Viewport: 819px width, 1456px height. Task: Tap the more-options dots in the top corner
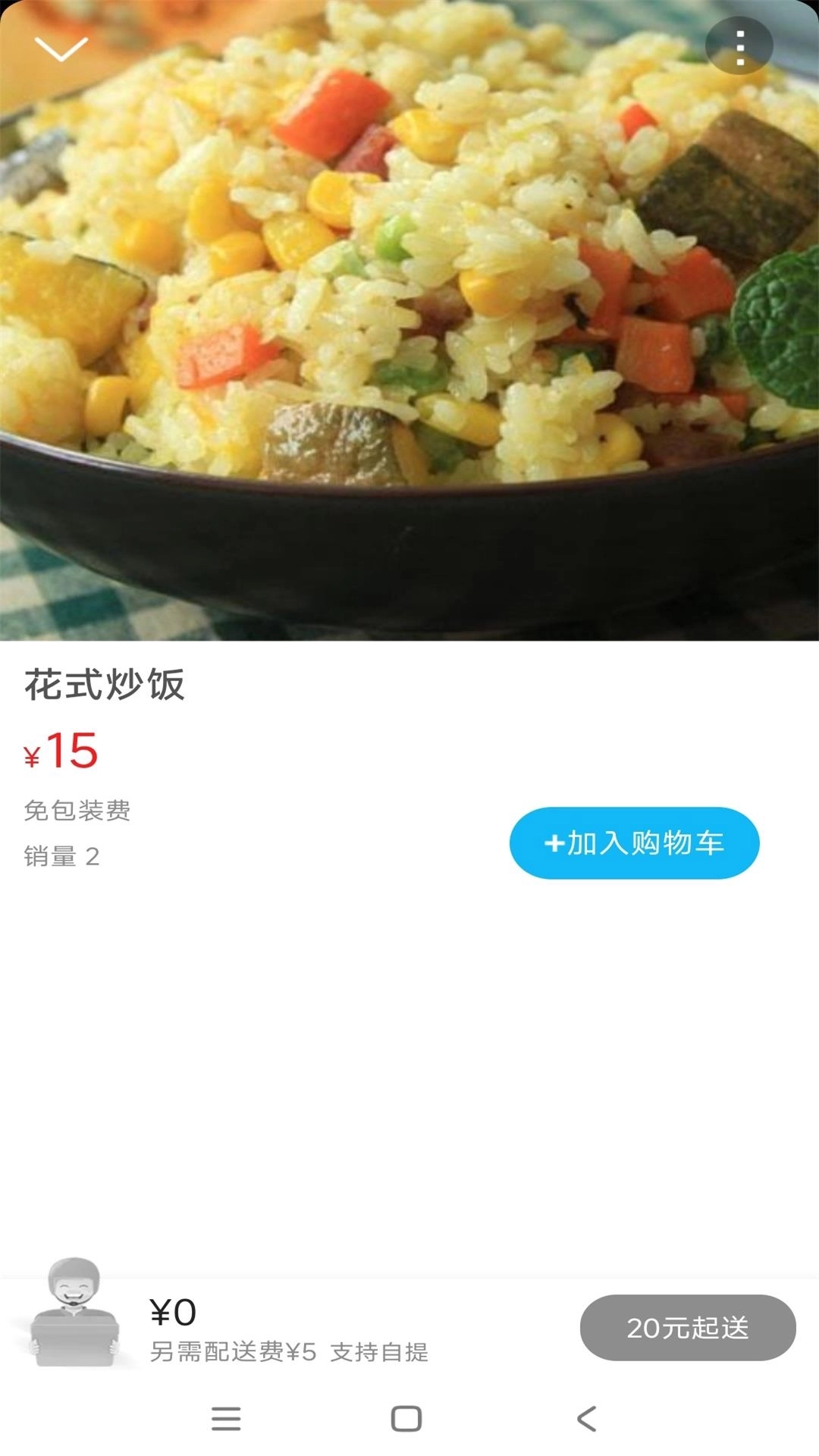coord(739,45)
